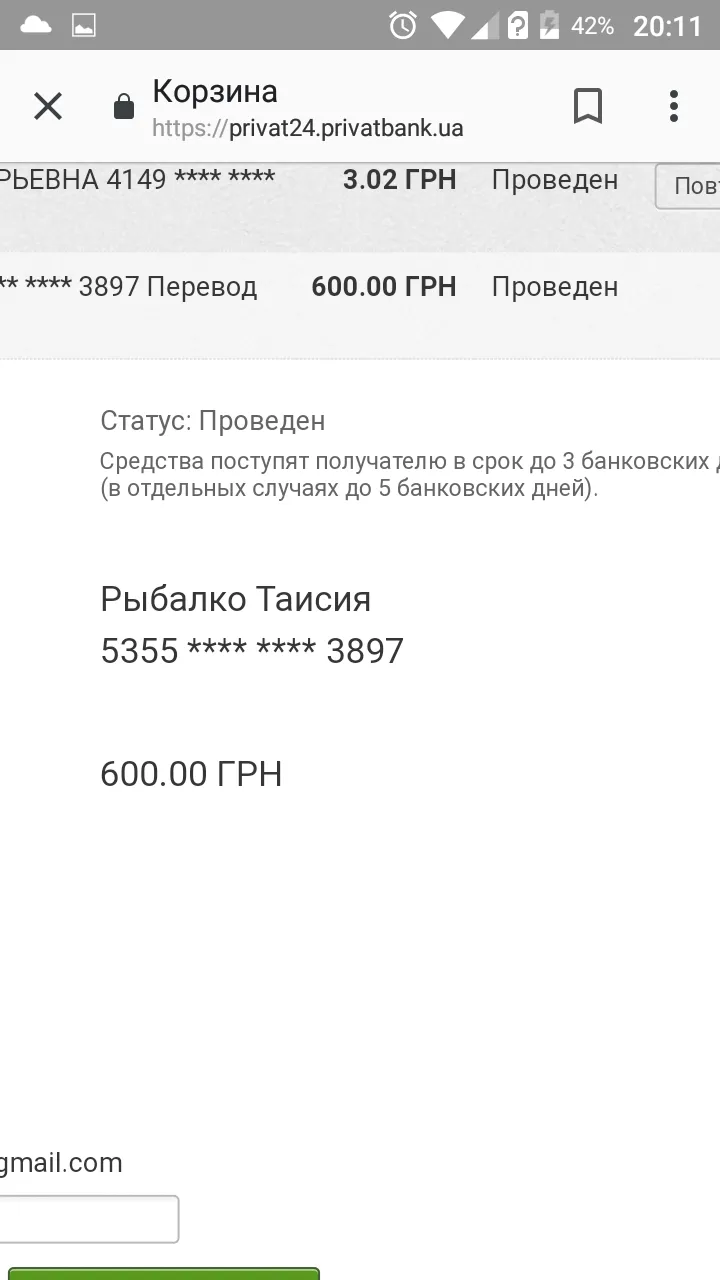The image size is (720, 1280).
Task: Focus the email input field below gmail.com
Action: 89,1219
